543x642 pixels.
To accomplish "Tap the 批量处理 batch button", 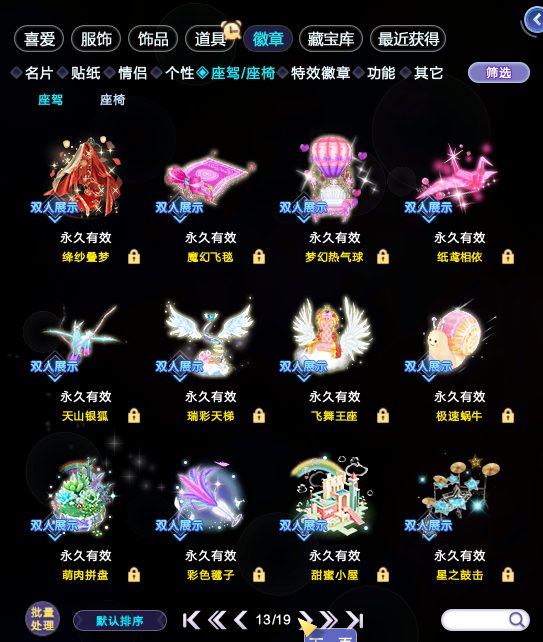I will (43, 619).
